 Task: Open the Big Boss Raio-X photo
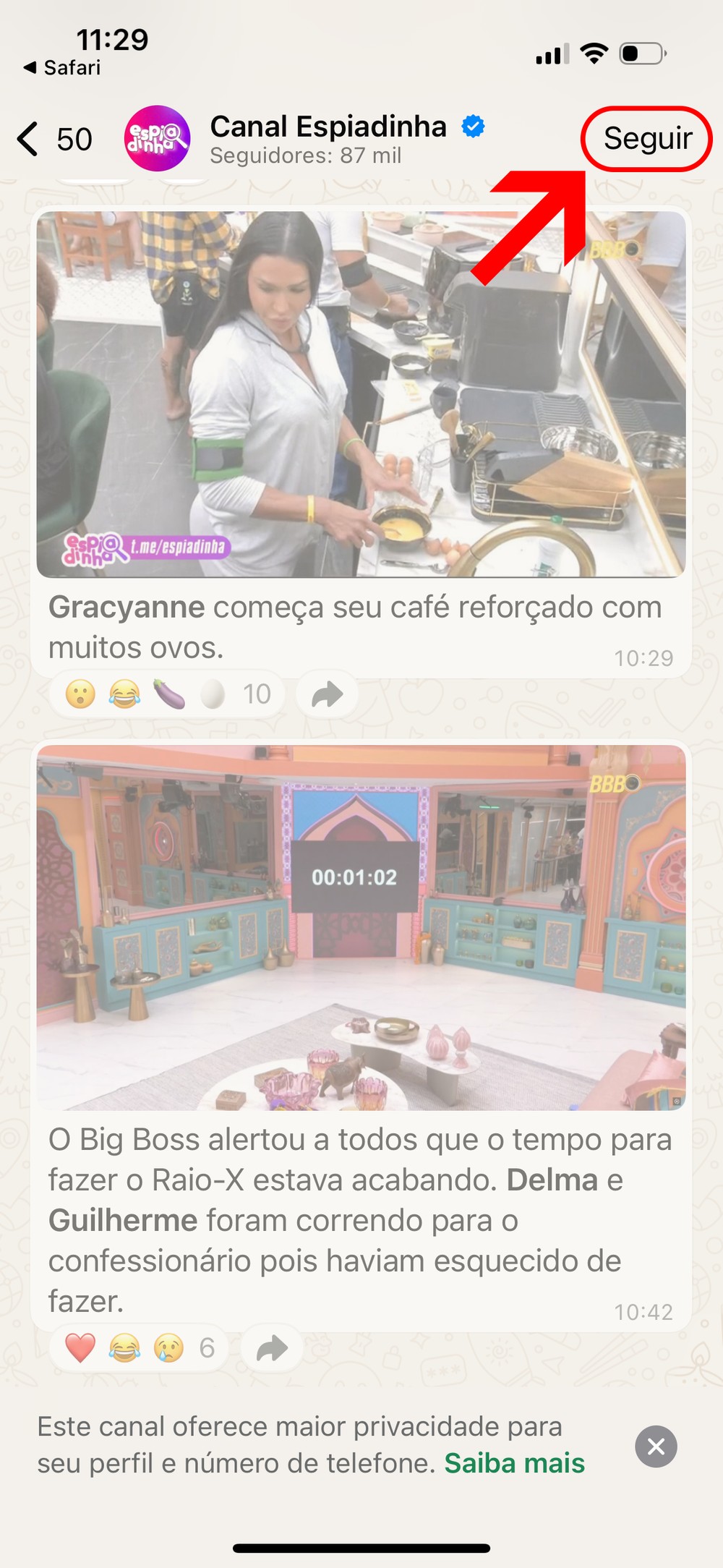pyautogui.click(x=361, y=927)
